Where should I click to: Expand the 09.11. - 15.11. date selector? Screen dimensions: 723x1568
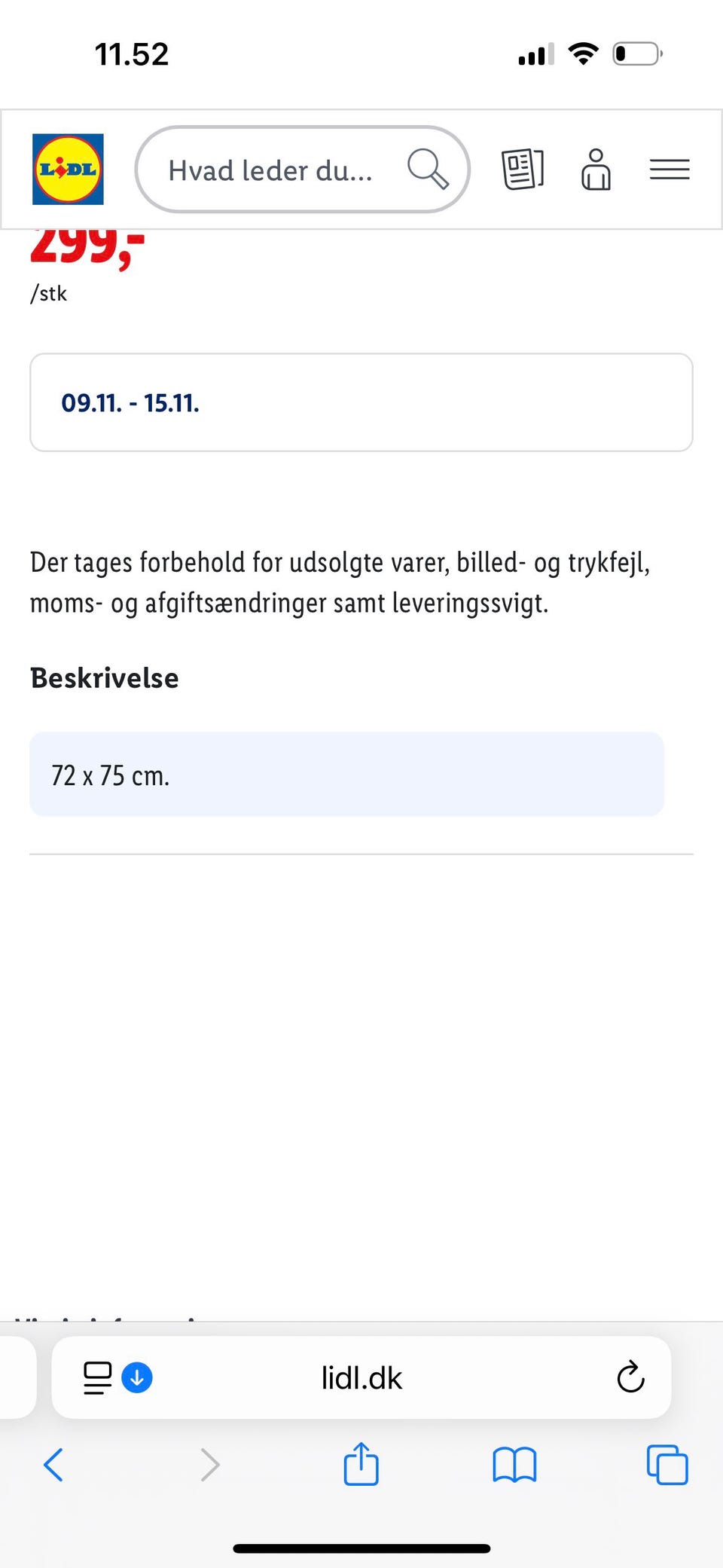pyautogui.click(x=361, y=402)
